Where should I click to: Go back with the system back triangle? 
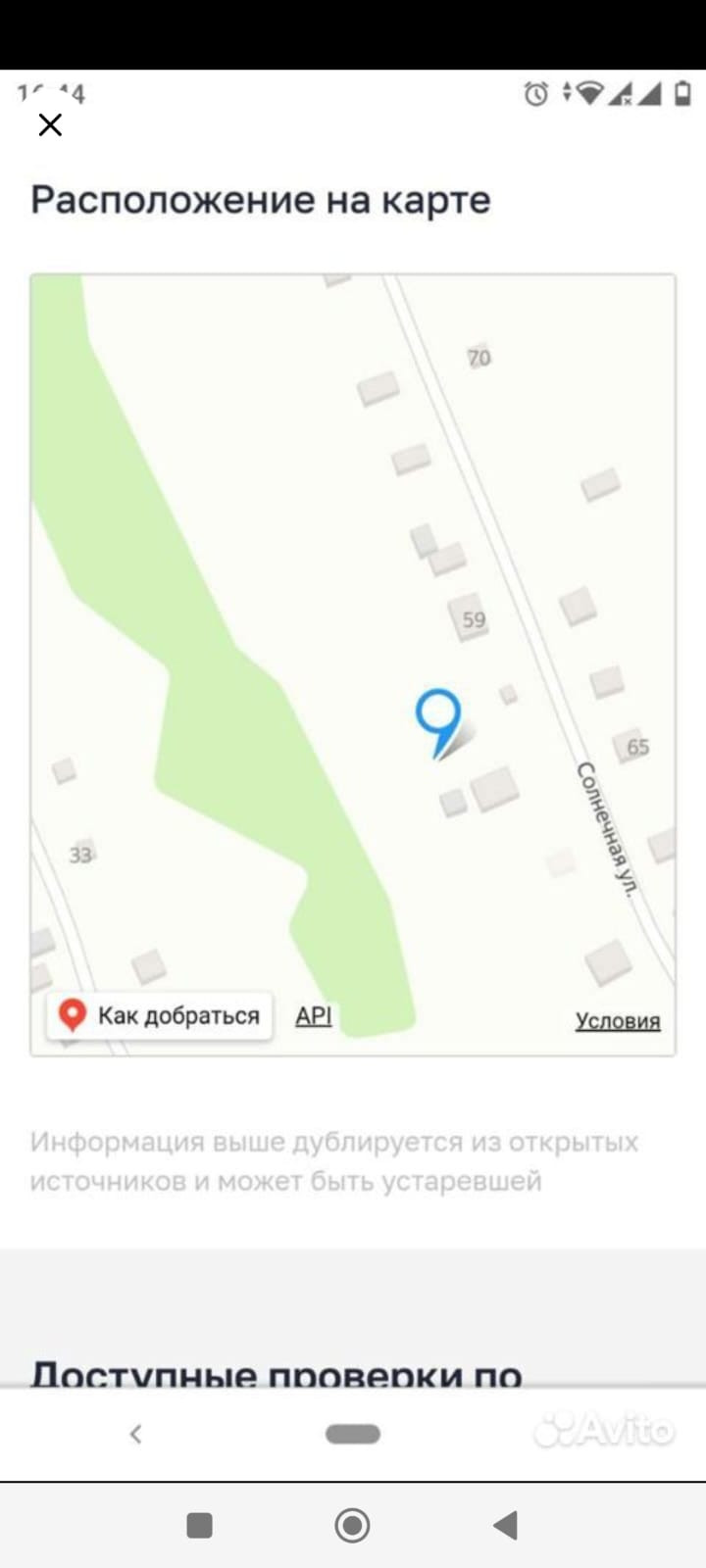[x=506, y=1525]
